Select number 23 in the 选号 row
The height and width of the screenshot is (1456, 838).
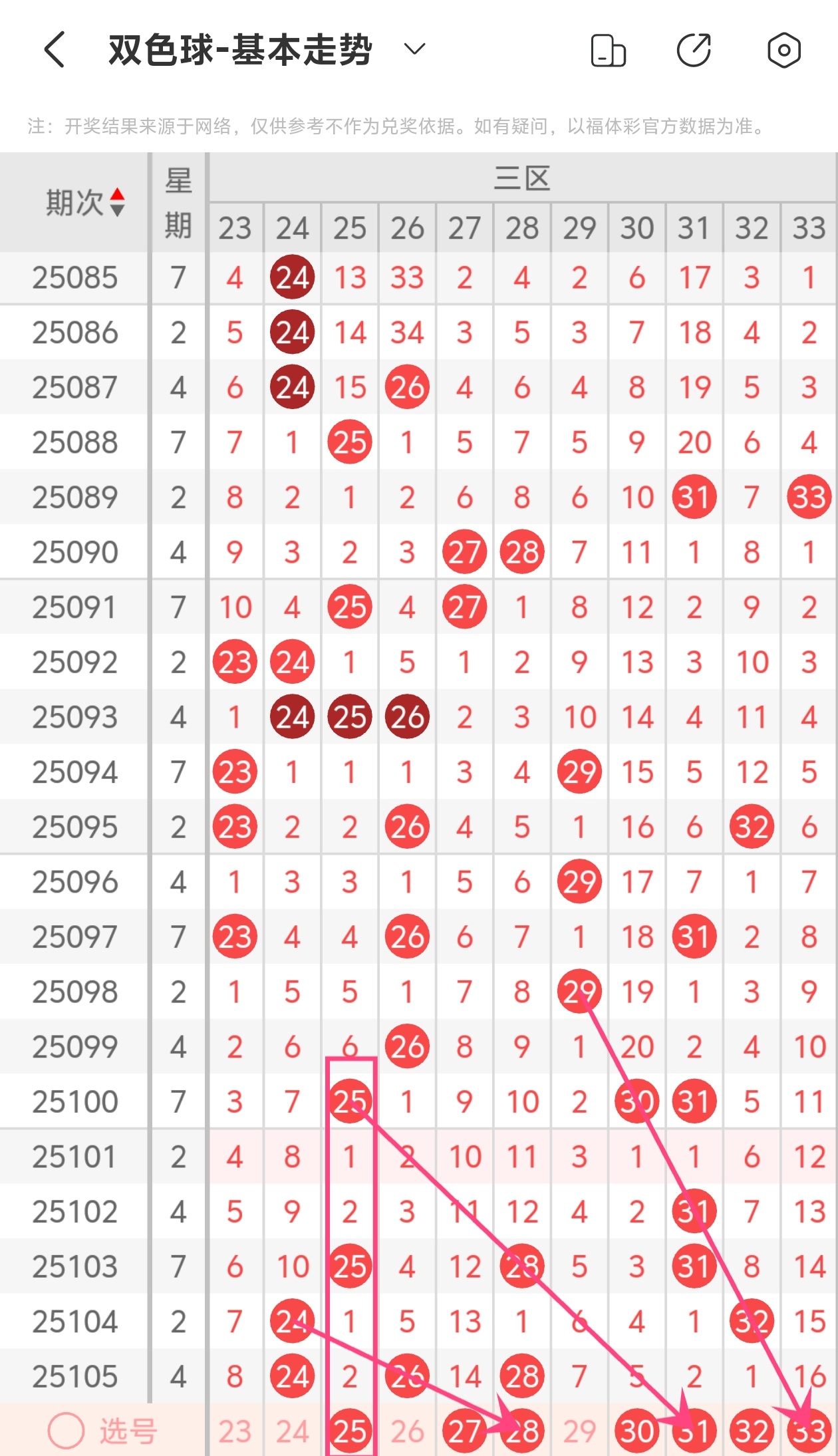coord(235,1431)
